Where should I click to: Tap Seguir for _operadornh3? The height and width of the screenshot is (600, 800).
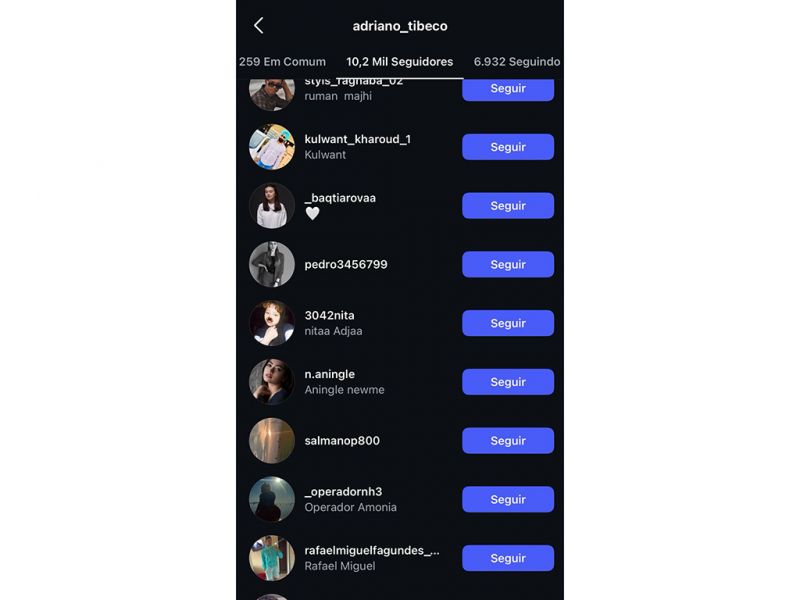coord(507,500)
